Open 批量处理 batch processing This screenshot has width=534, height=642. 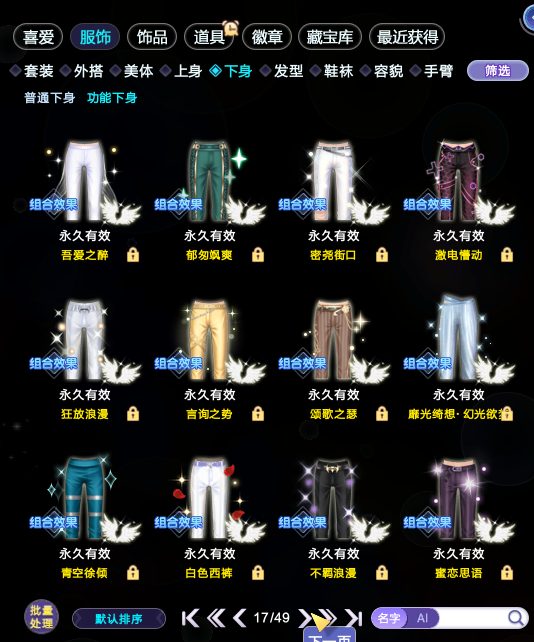click(x=41, y=617)
